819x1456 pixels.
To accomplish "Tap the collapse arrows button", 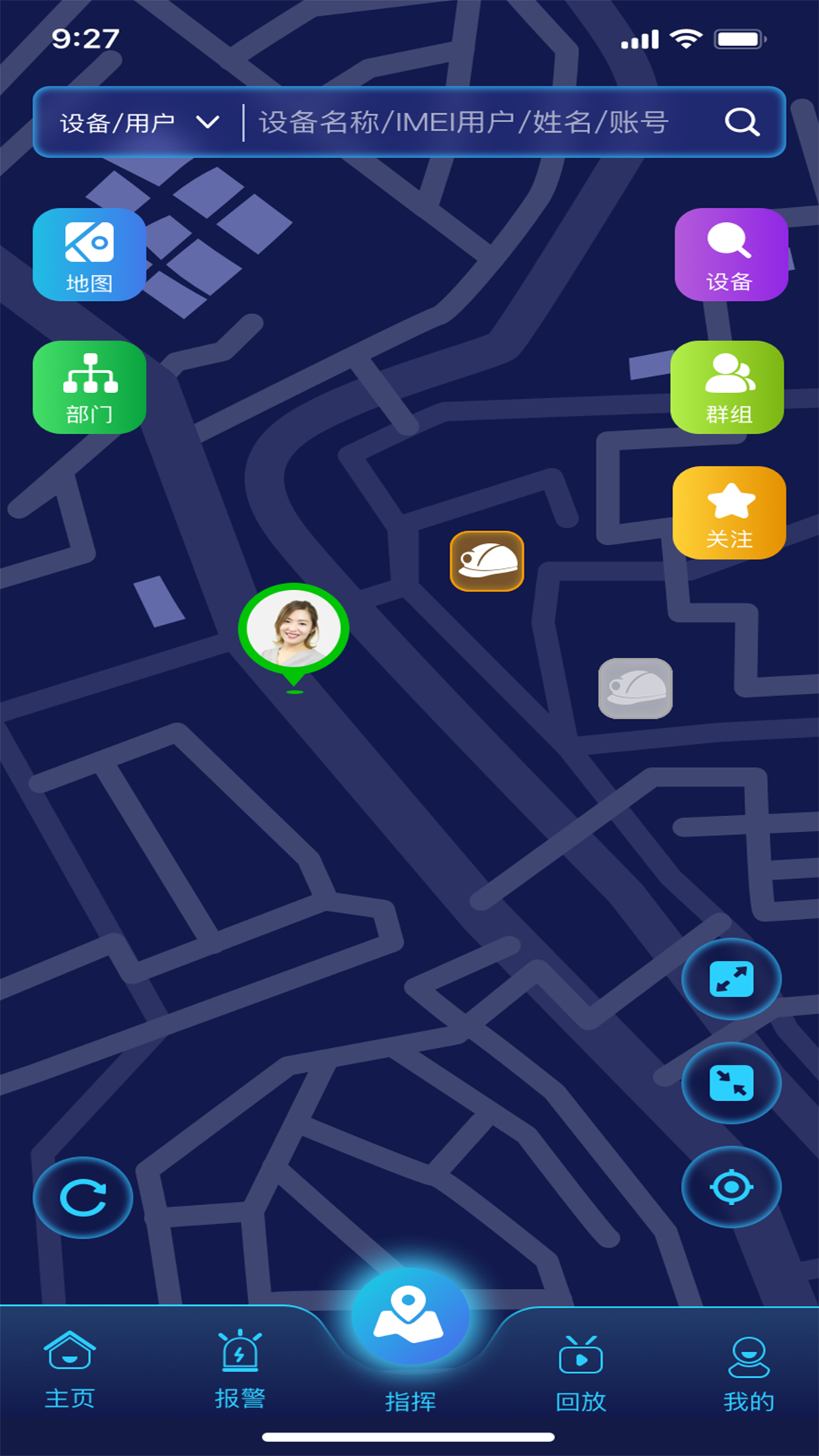I will [x=731, y=1083].
